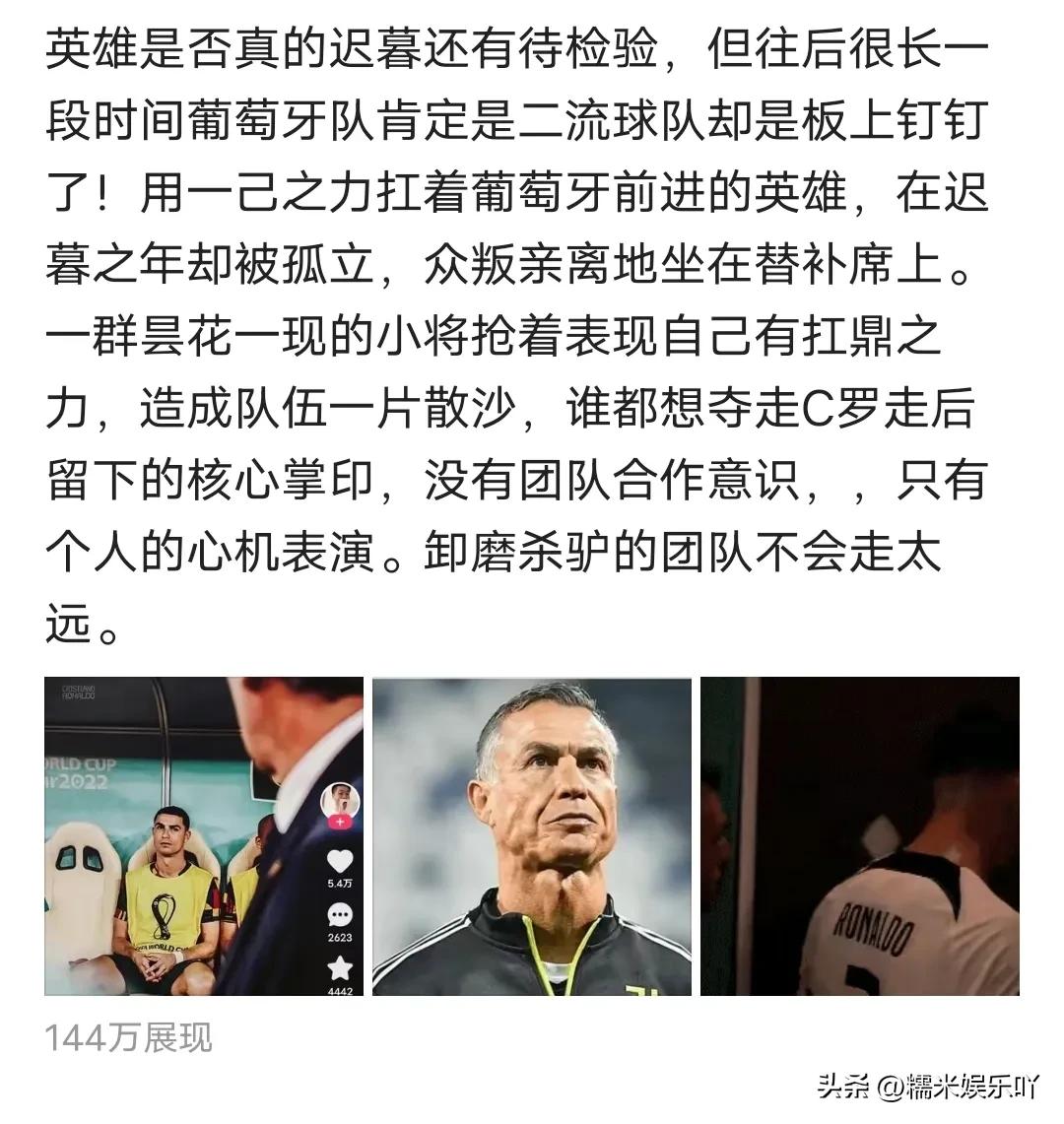Tap the red plus badge to follow creator
This screenshot has width=1064, height=1124.
pos(339,822)
